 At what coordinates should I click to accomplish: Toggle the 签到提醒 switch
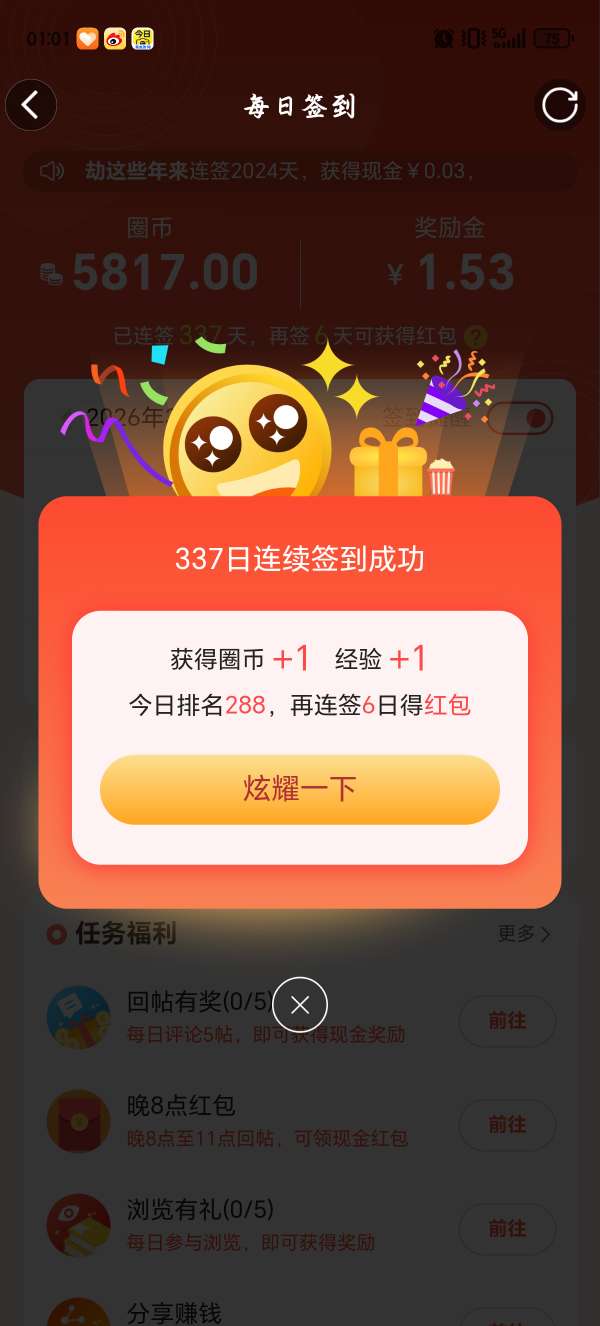click(x=521, y=418)
